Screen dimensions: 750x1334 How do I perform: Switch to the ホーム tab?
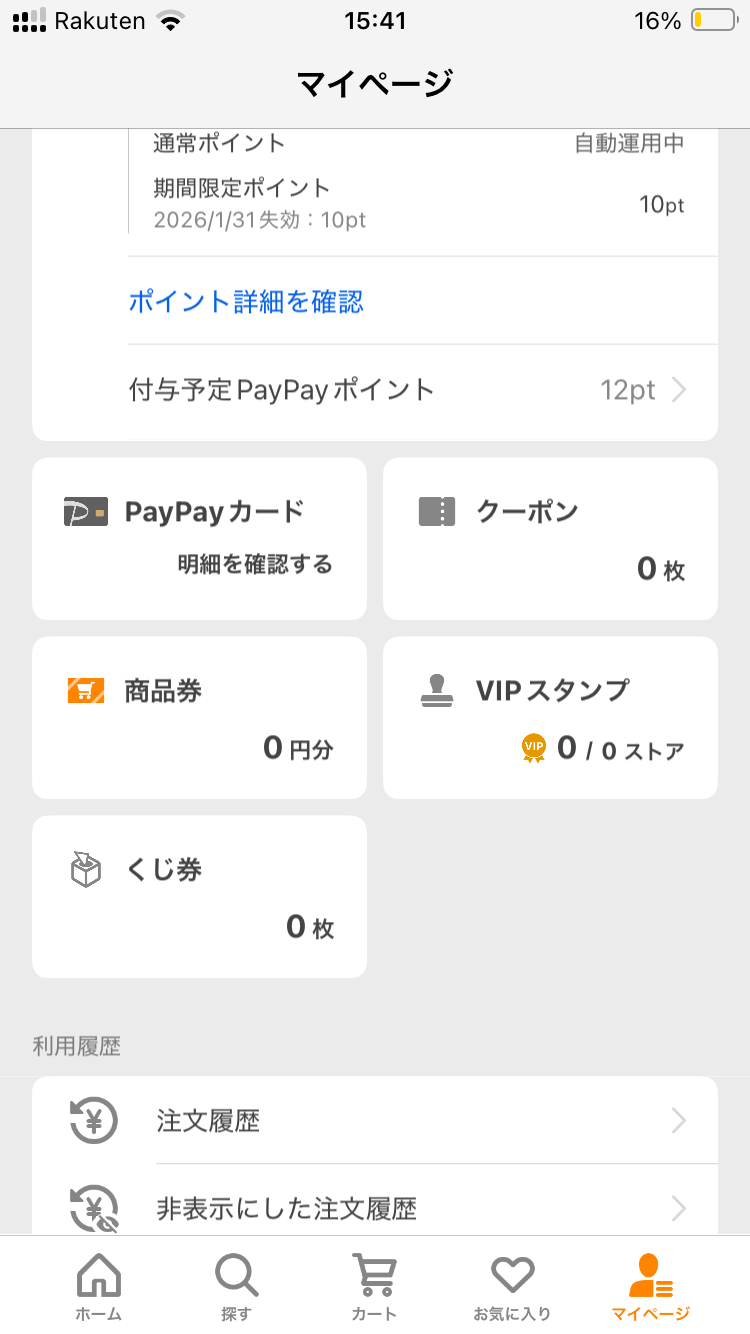(x=99, y=1287)
